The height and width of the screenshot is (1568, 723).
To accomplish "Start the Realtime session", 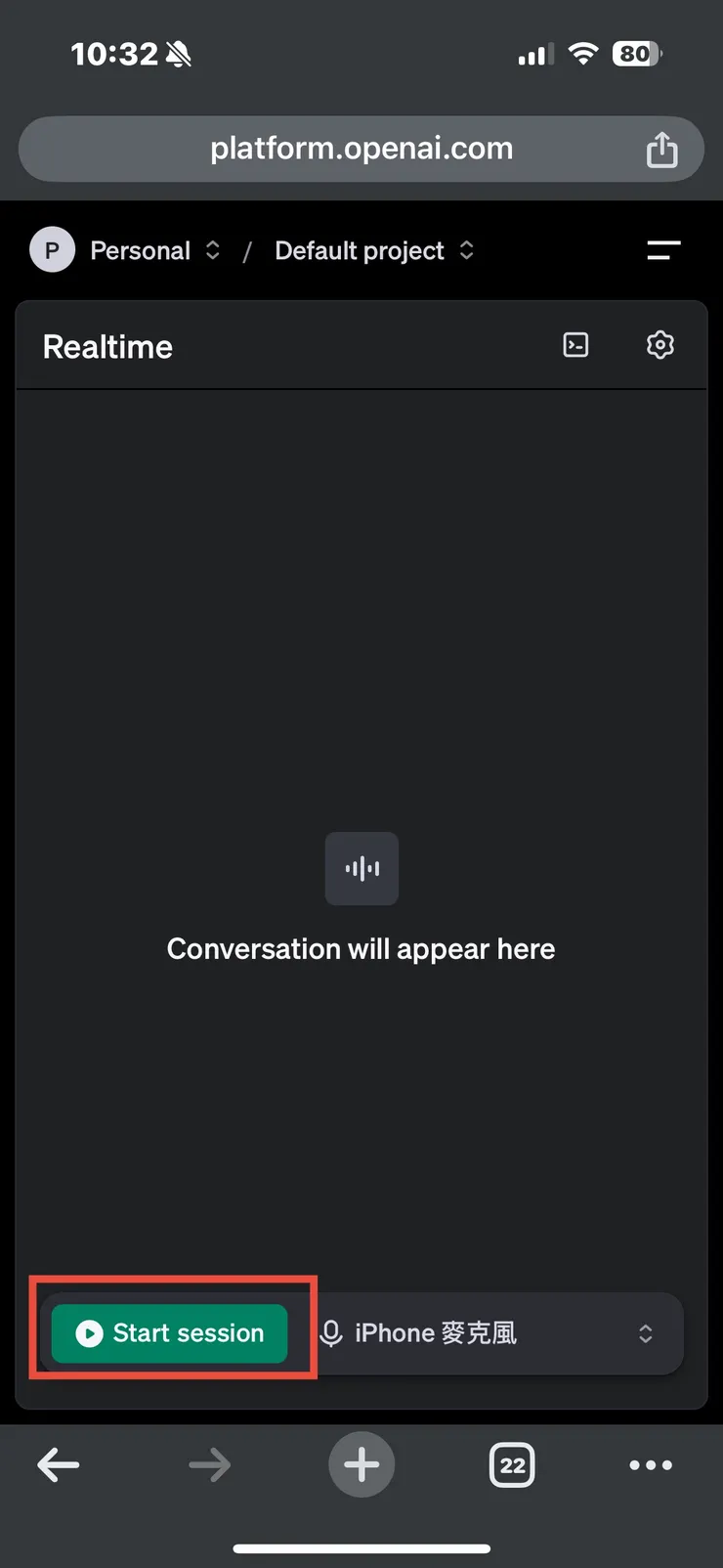I will tap(170, 1333).
